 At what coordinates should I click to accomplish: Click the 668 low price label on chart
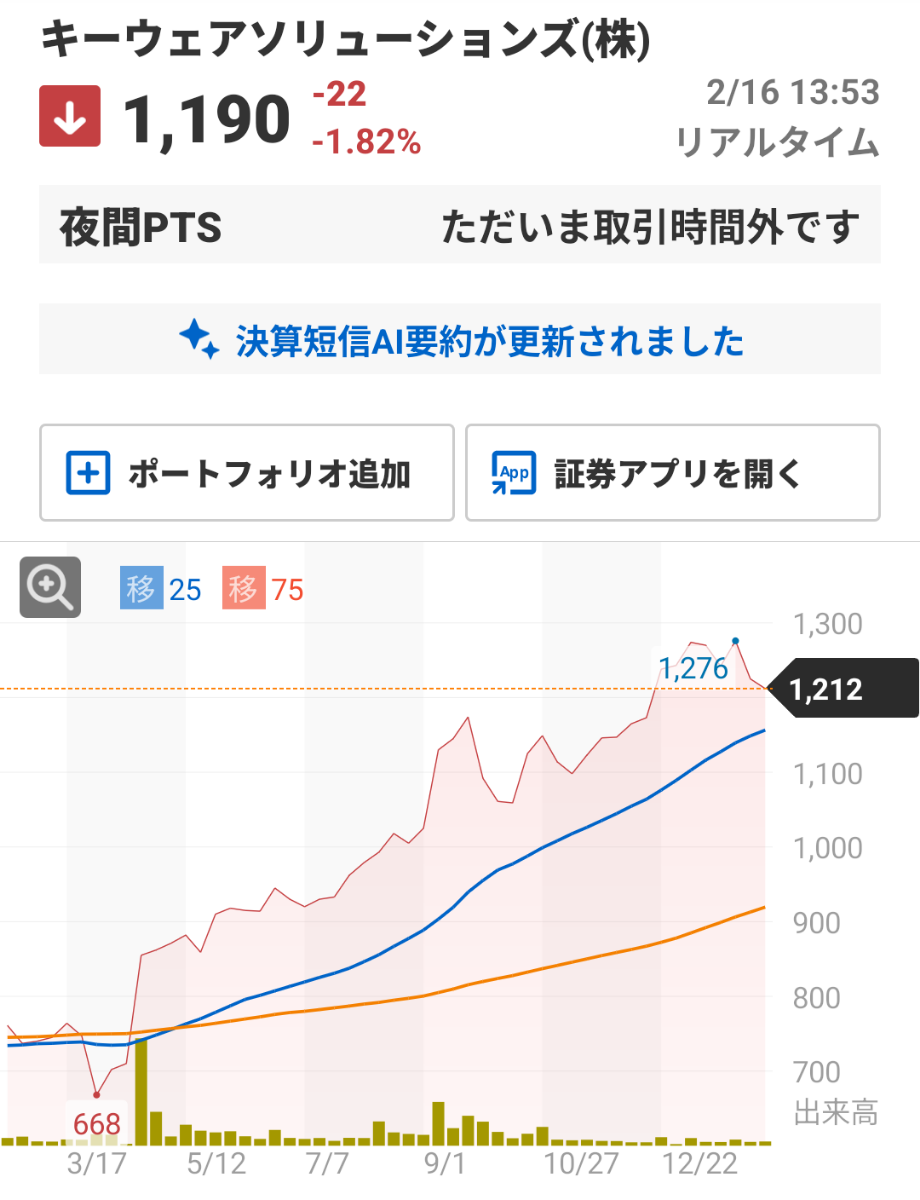point(97,1124)
